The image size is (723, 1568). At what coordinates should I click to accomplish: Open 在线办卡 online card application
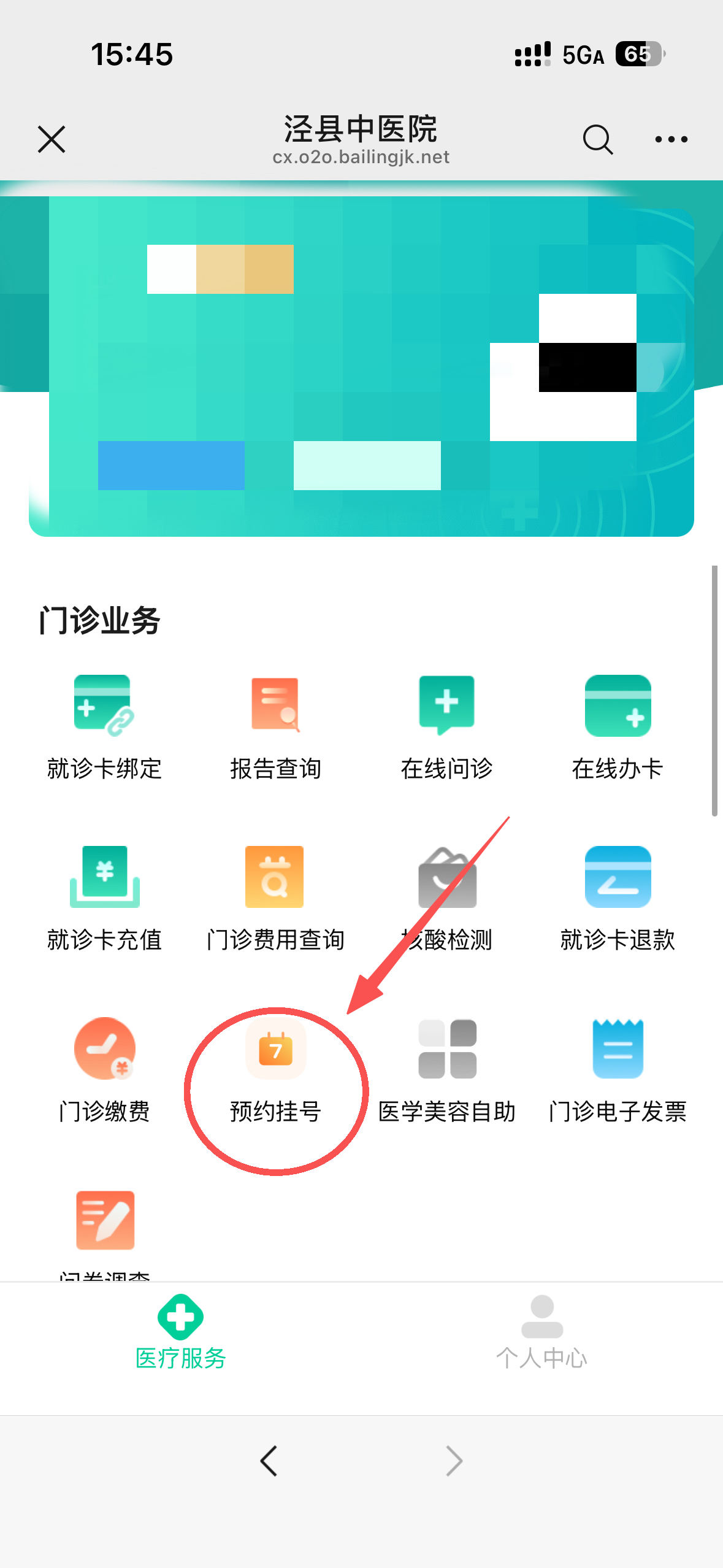click(618, 728)
